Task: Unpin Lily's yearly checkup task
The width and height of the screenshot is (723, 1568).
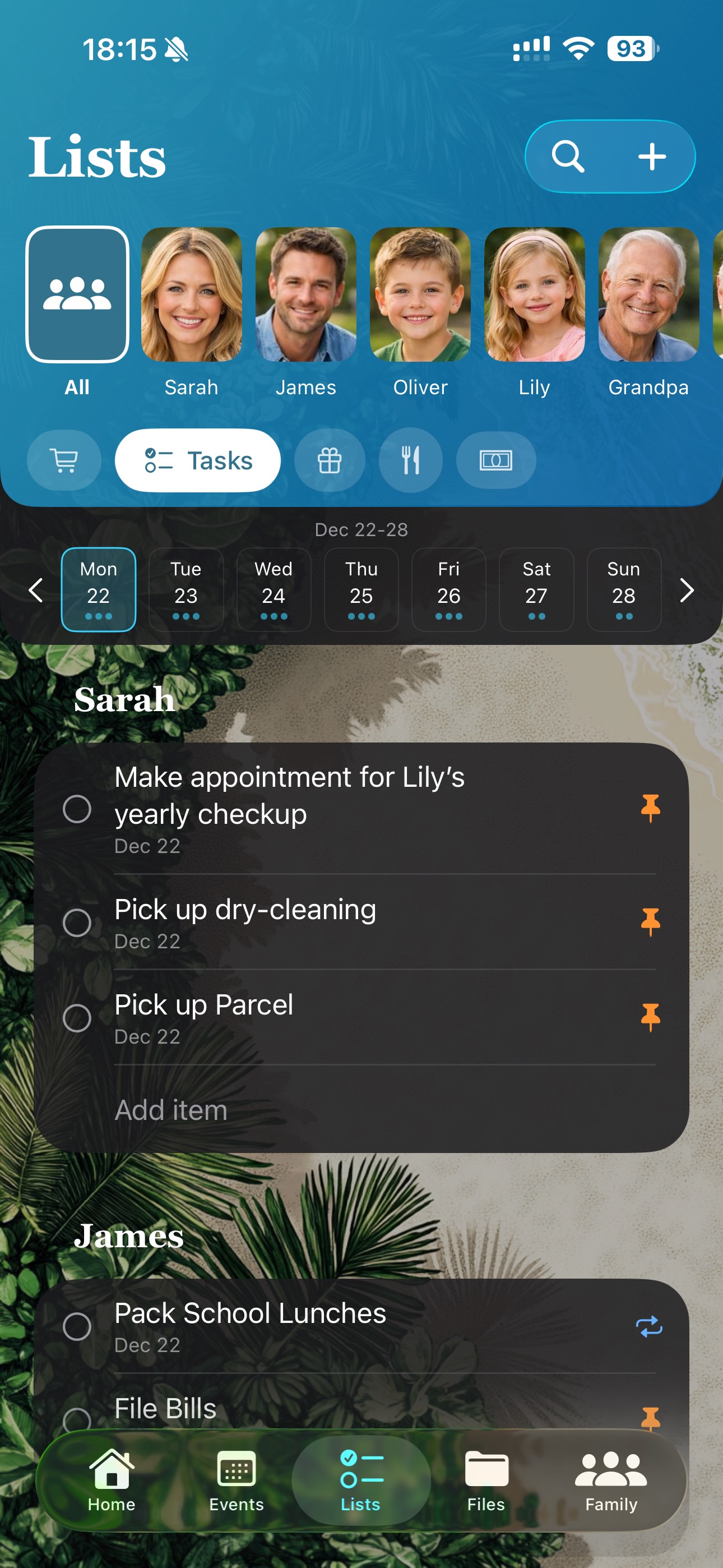Action: [650, 808]
